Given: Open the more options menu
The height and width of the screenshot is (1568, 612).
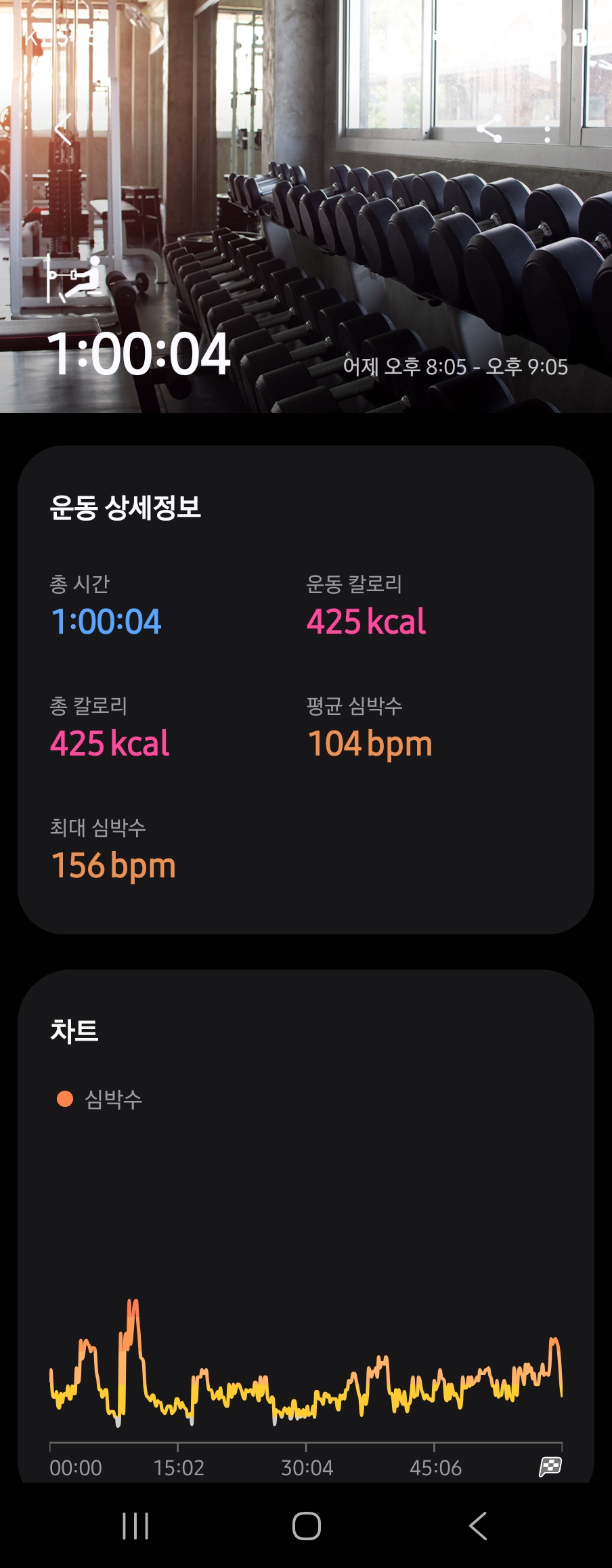Looking at the screenshot, I should (547, 129).
